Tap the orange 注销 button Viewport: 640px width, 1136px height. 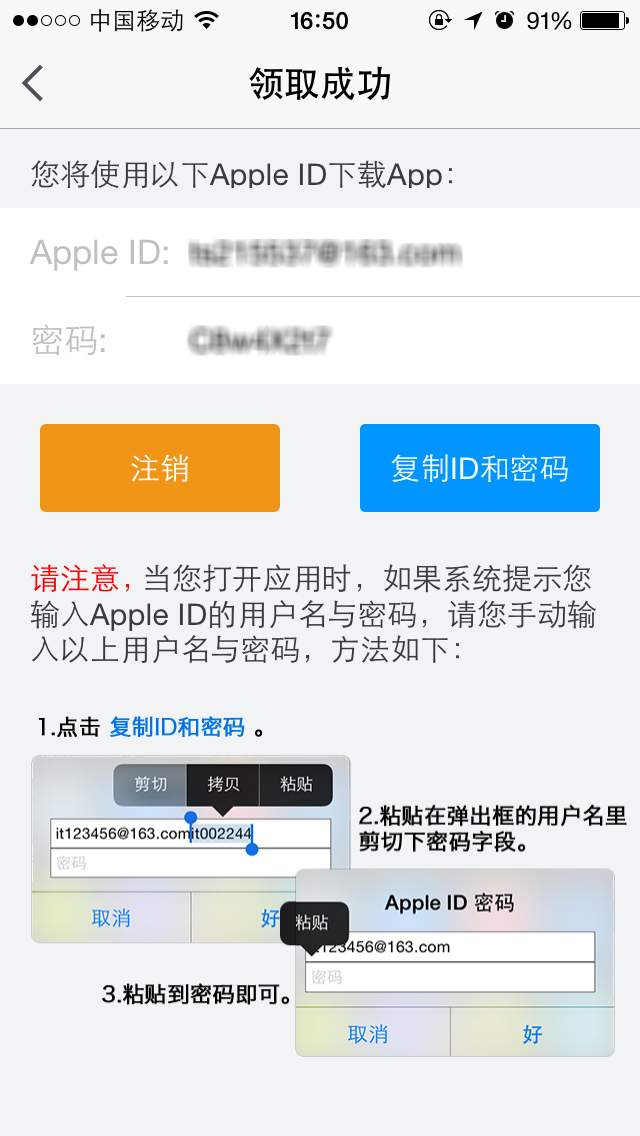point(160,468)
